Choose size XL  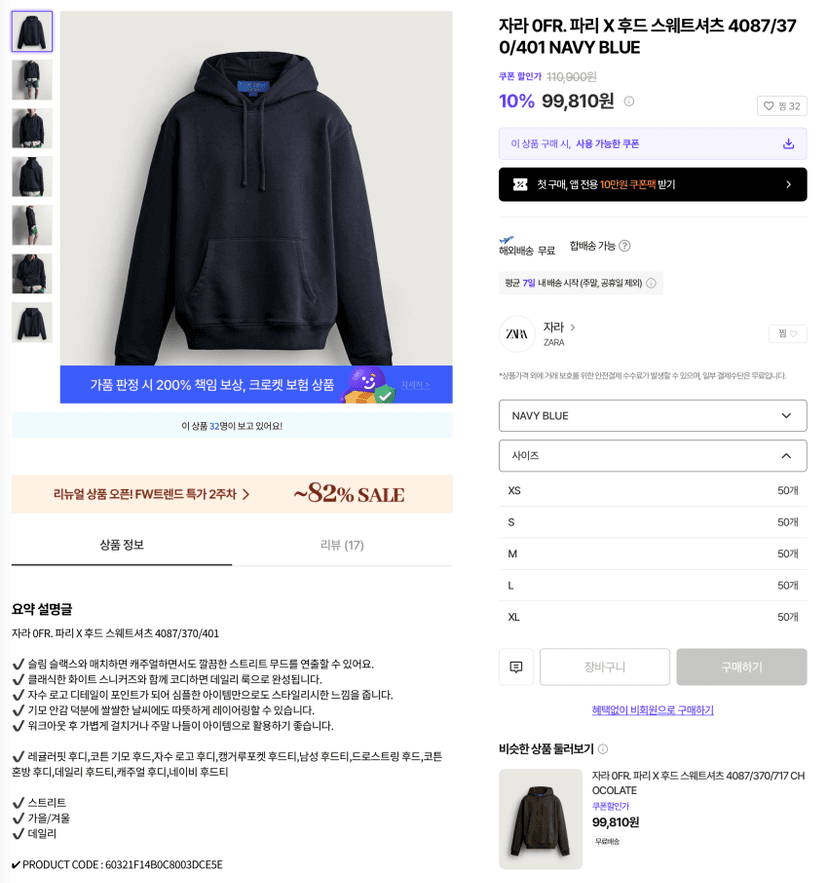coord(652,617)
